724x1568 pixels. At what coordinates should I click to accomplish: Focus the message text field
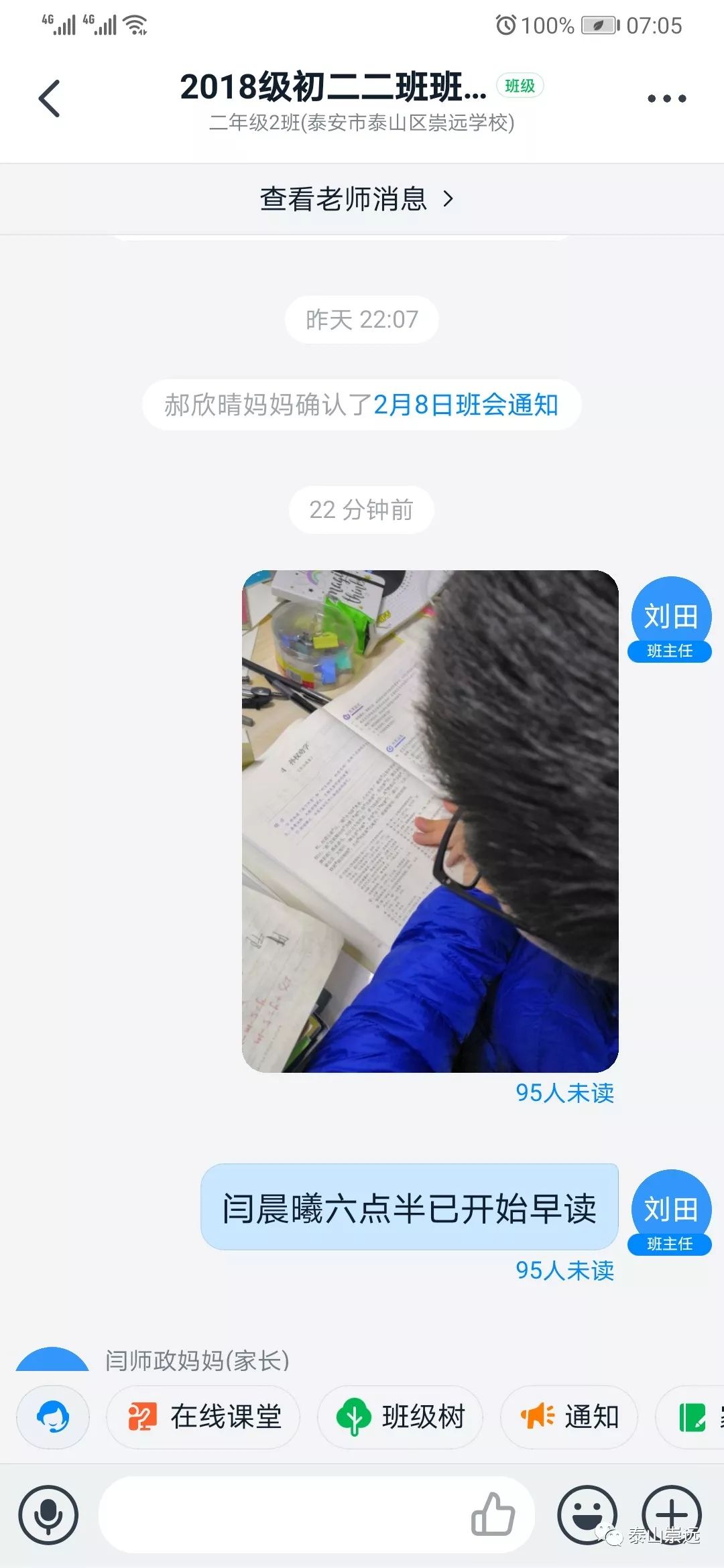click(x=282, y=1515)
